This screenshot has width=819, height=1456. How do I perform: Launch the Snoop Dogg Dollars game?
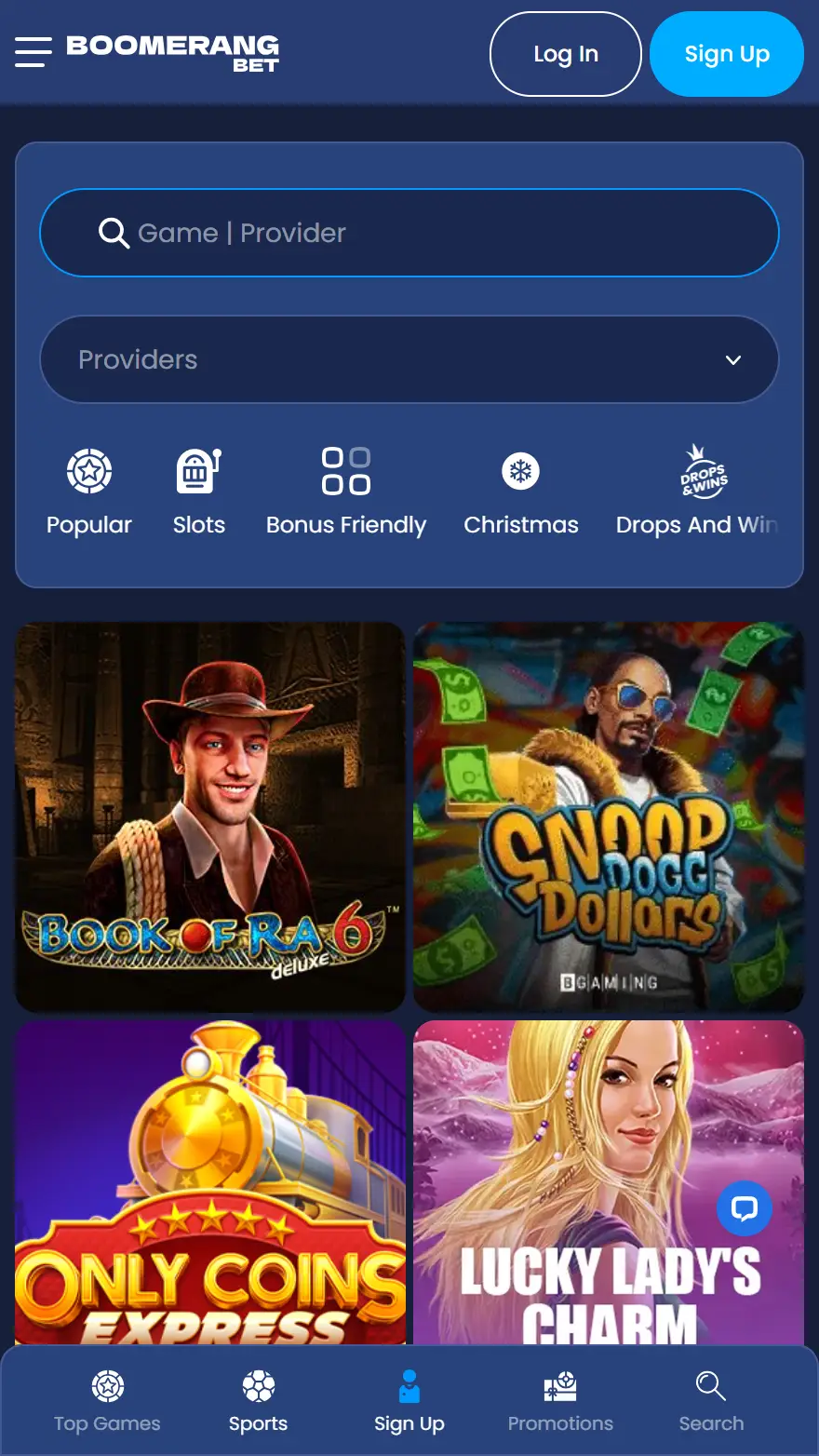point(609,816)
